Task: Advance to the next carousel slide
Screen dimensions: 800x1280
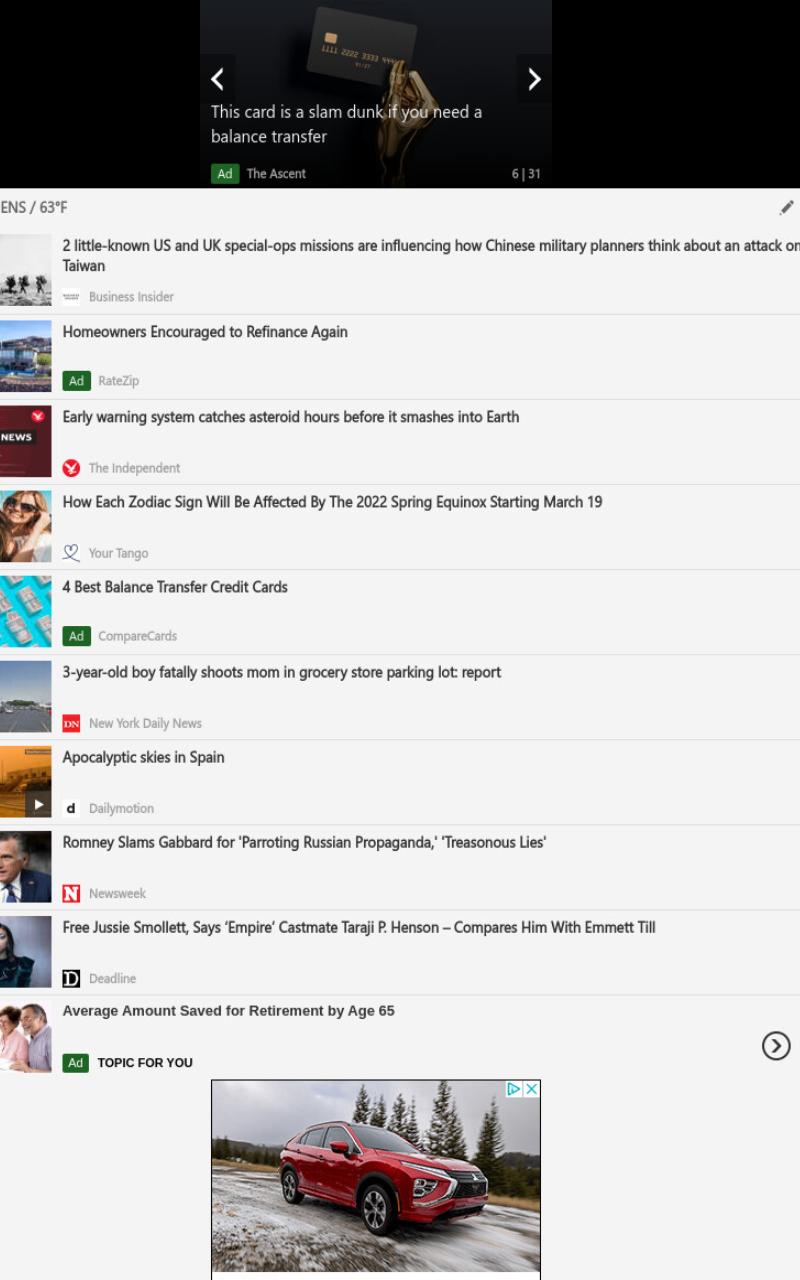Action: 534,79
